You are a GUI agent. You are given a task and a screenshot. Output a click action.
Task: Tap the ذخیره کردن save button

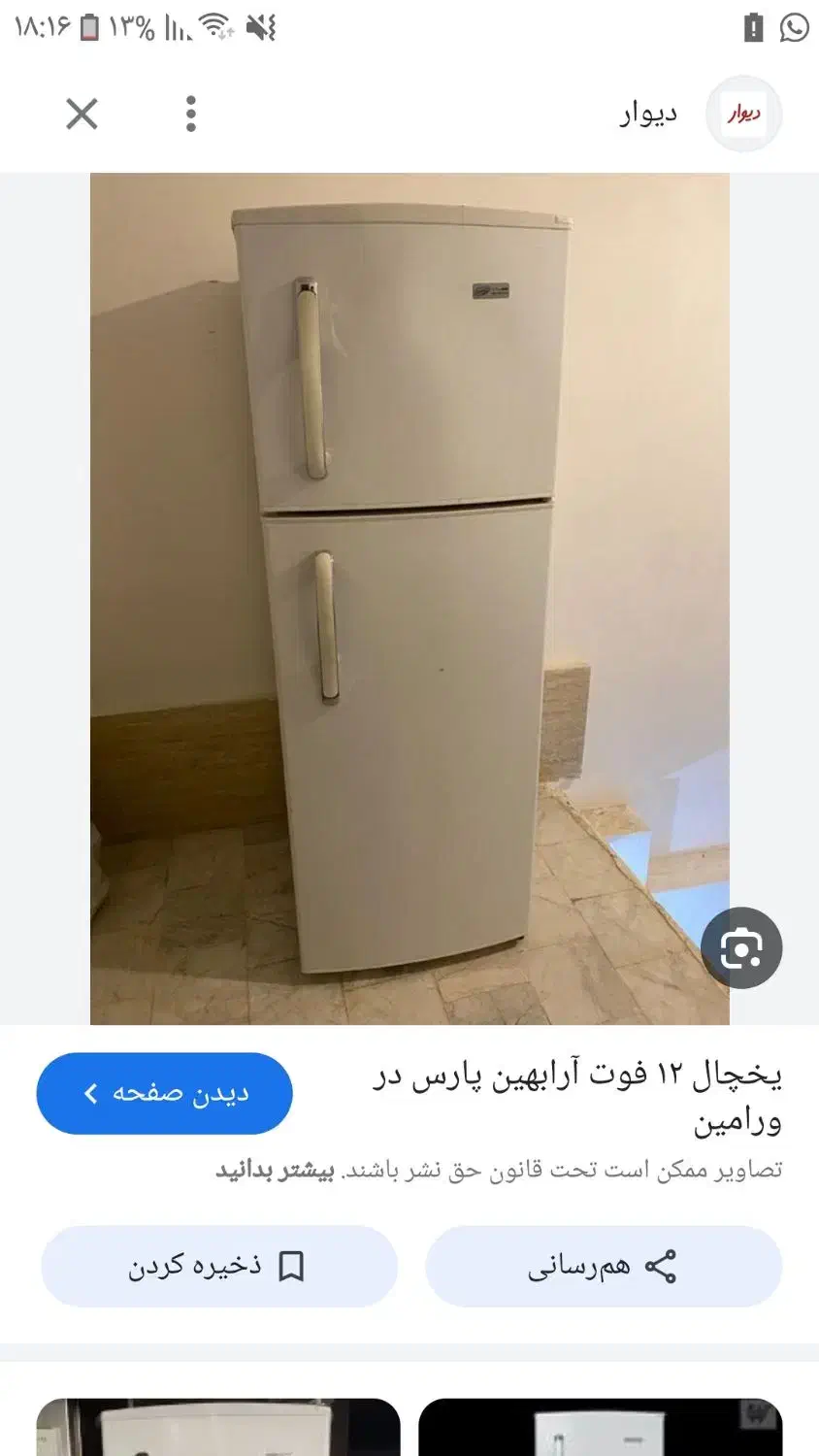(218, 1265)
